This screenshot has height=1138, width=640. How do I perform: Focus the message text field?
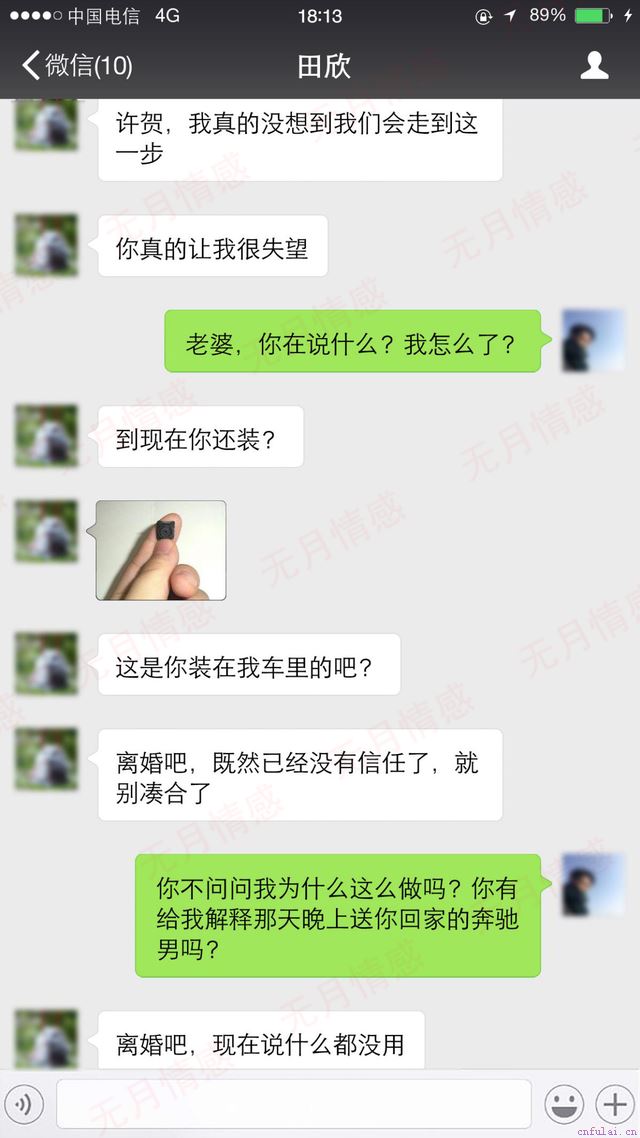pos(293,1104)
